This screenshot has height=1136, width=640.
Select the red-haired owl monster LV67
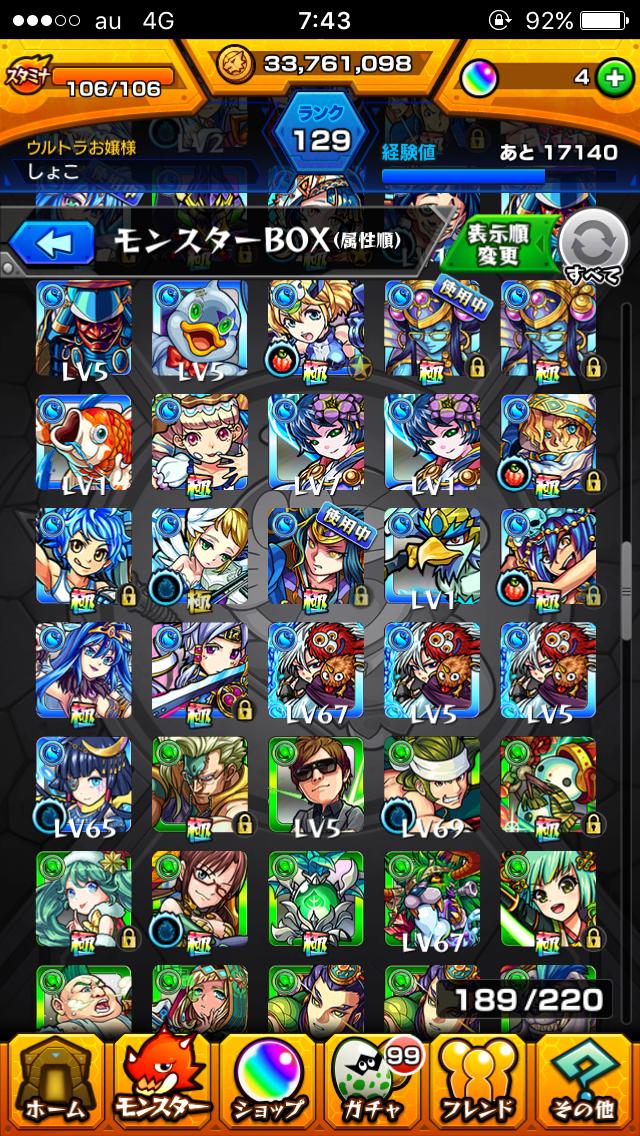point(316,670)
